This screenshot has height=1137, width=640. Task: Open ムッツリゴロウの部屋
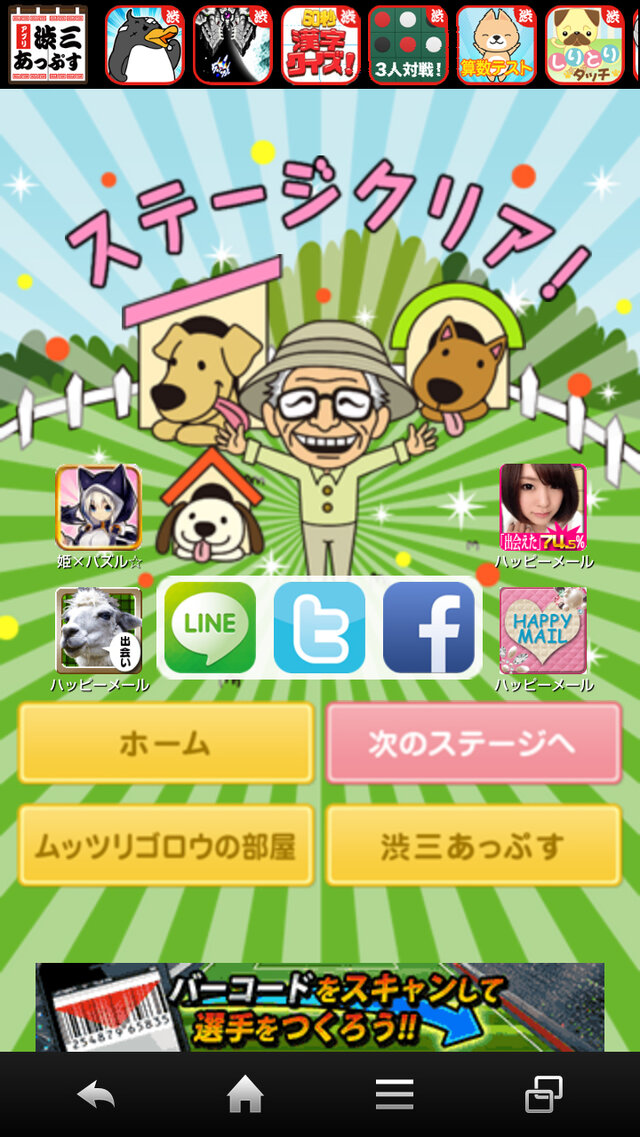pyautogui.click(x=166, y=846)
